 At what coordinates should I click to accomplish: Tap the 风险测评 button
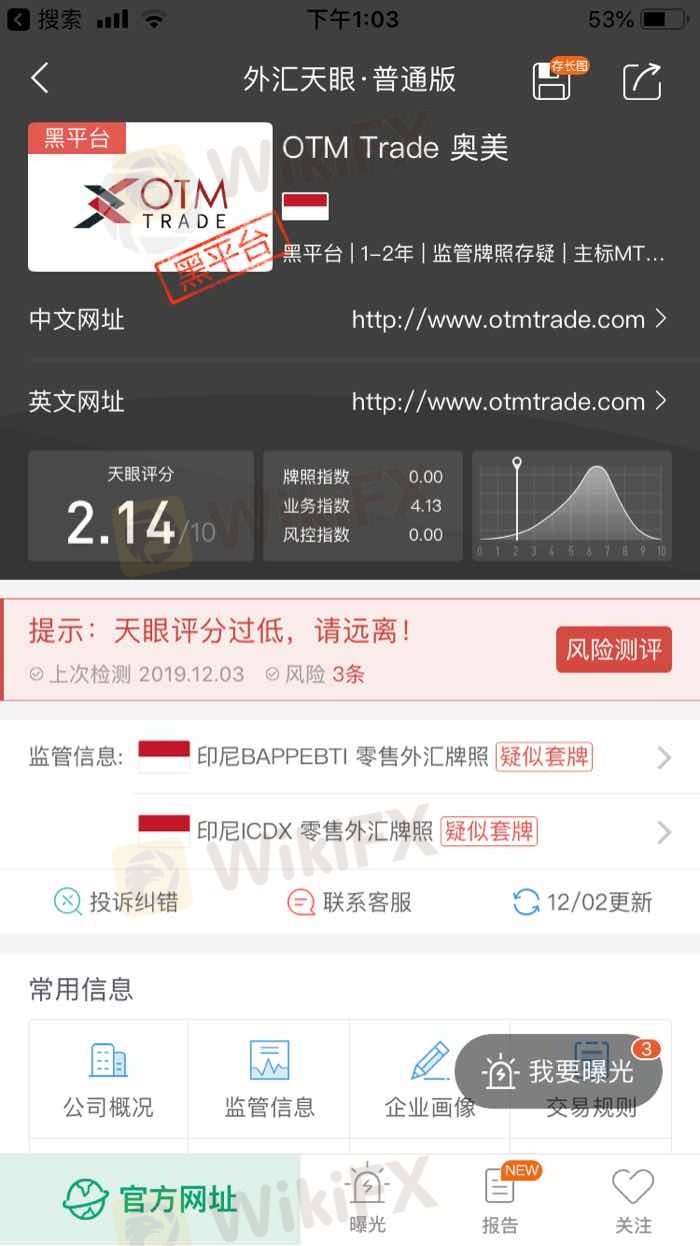point(613,650)
